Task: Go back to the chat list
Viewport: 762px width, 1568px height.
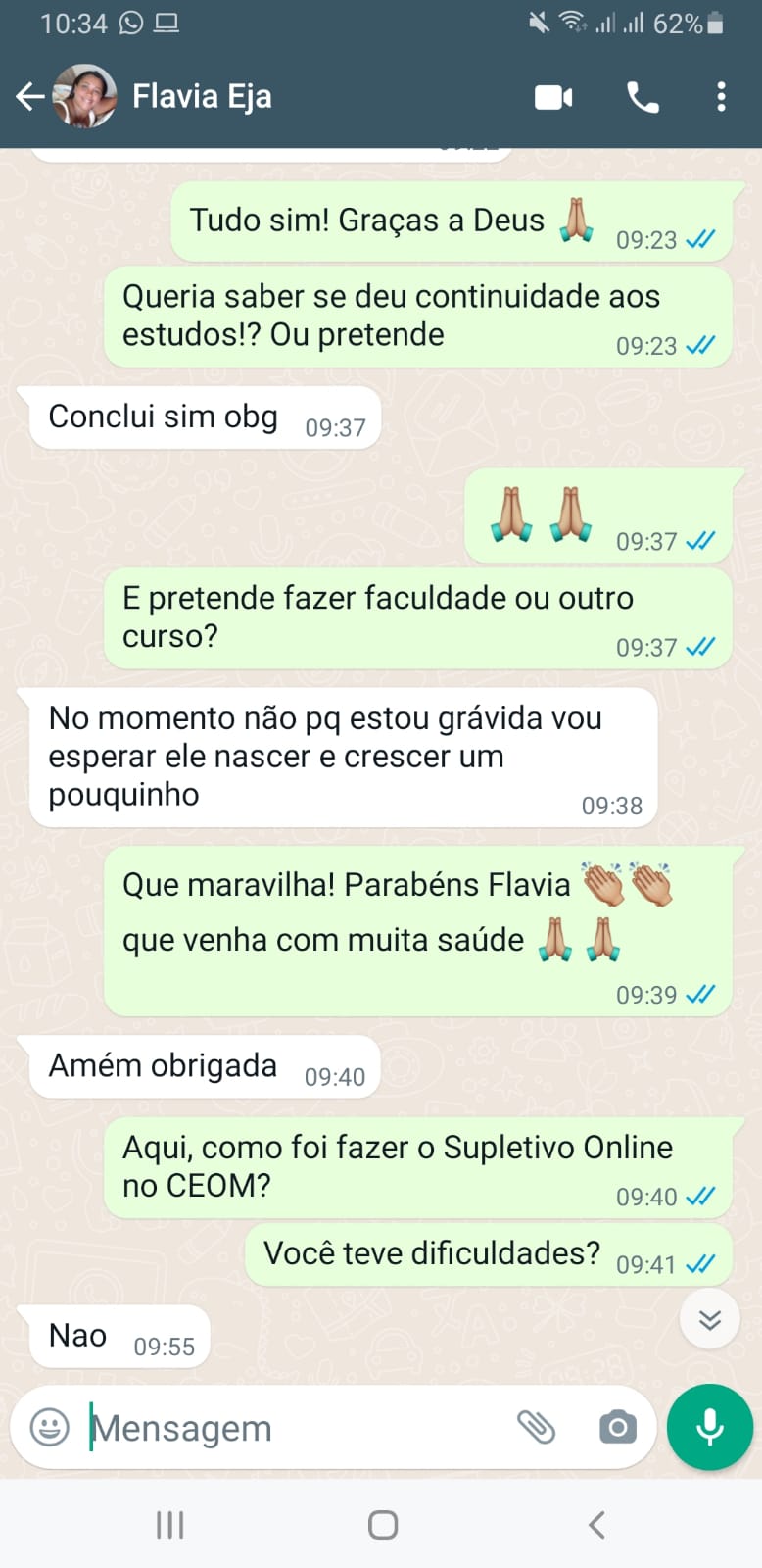Action: (x=29, y=96)
